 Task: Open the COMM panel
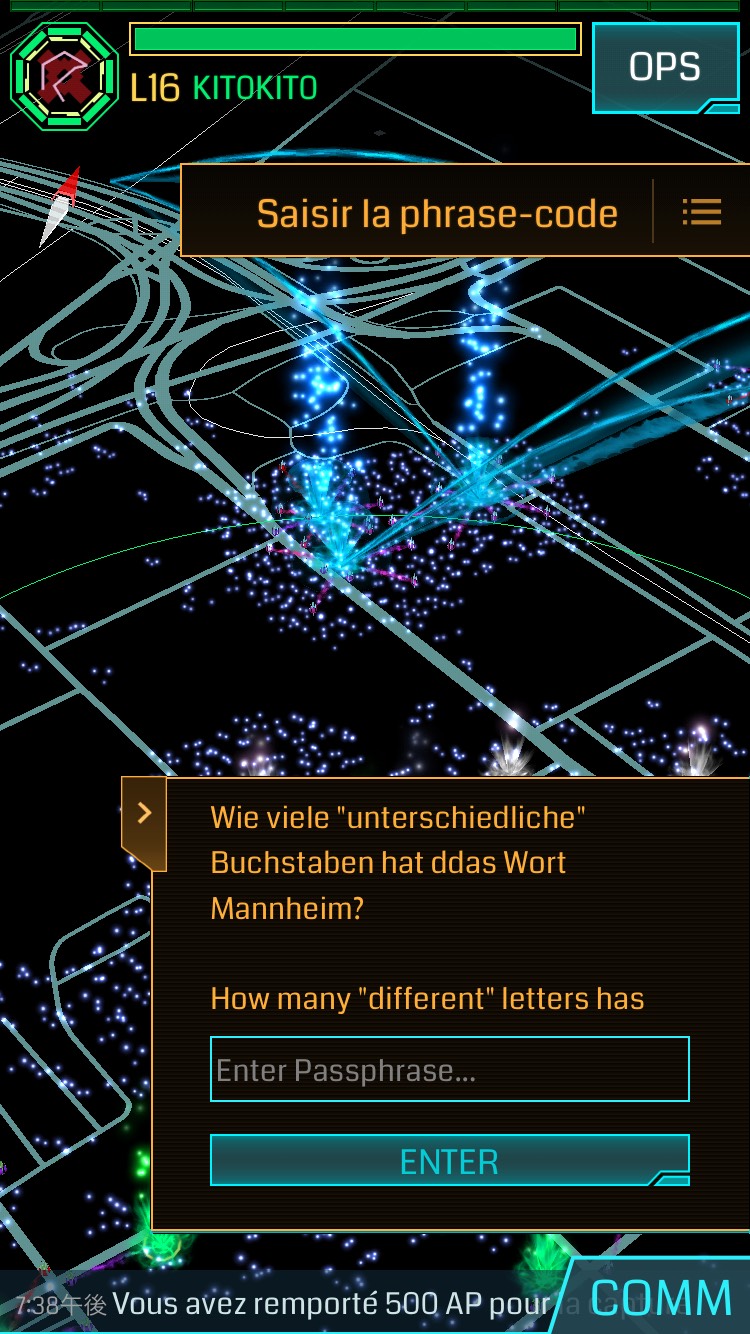coord(660,1298)
